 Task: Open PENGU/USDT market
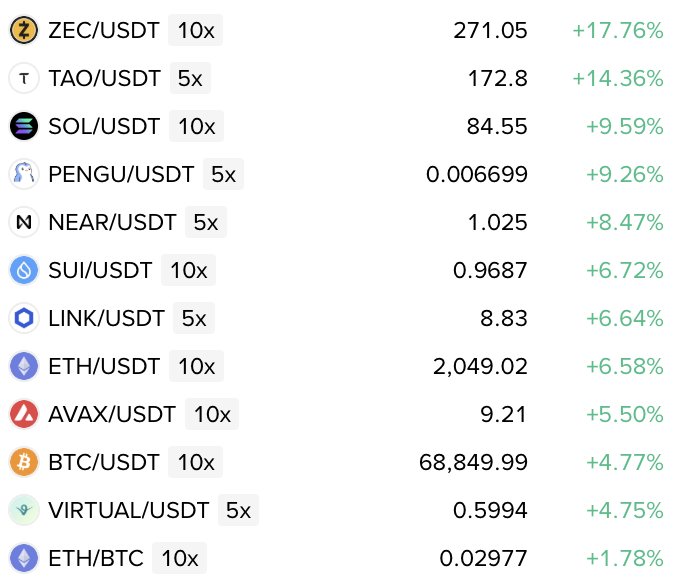point(121,174)
